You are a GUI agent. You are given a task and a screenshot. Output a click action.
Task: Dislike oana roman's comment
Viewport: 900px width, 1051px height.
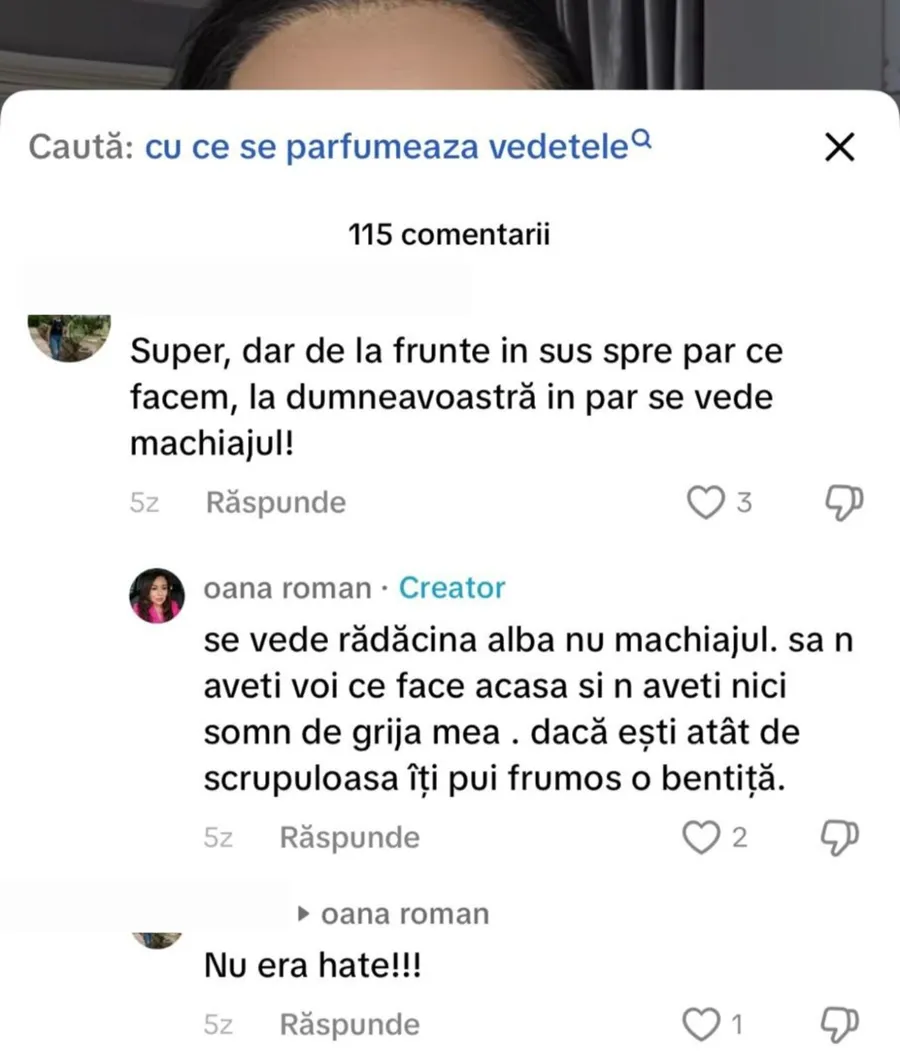842,837
